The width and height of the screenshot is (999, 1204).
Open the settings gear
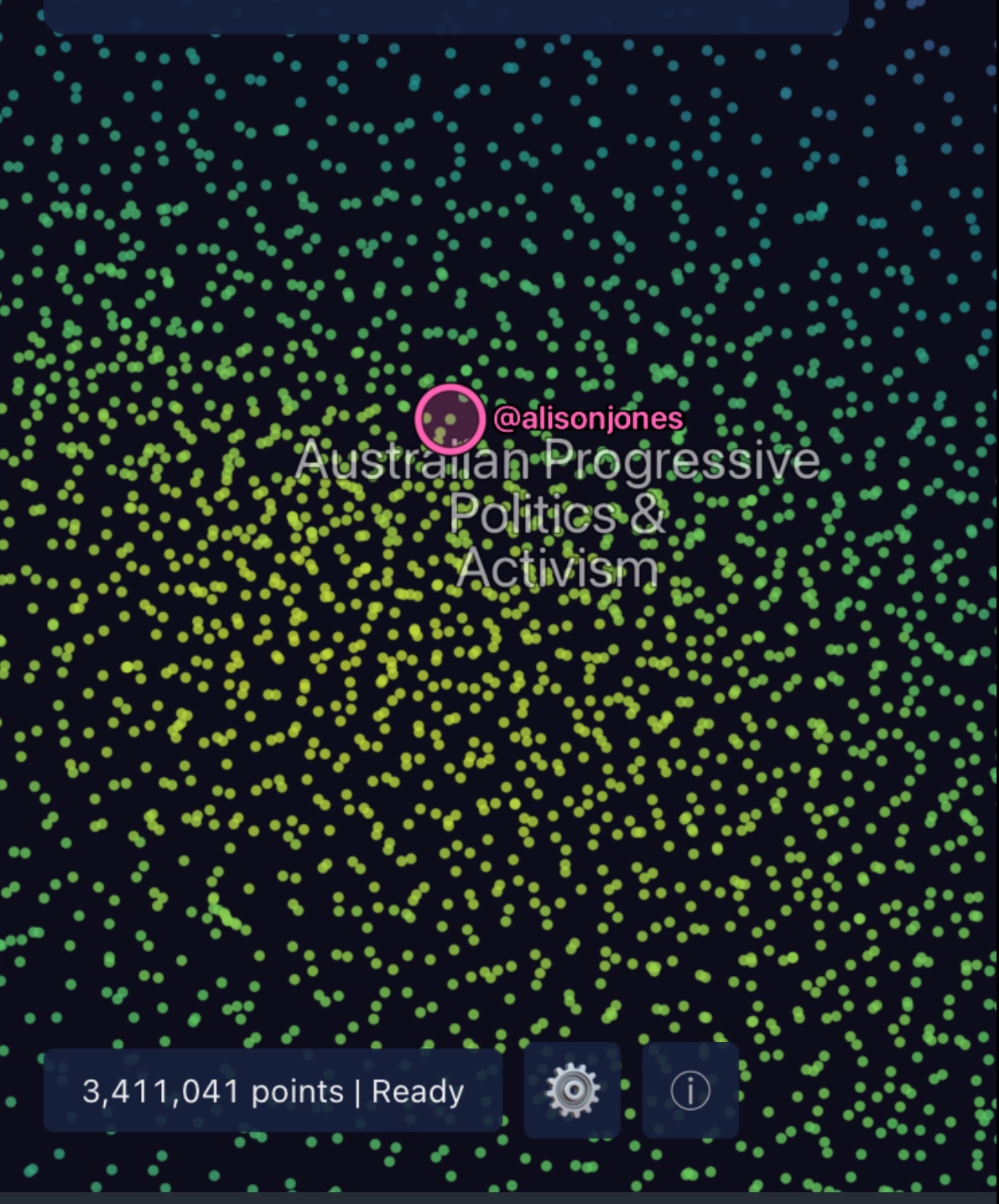pyautogui.click(x=573, y=1090)
